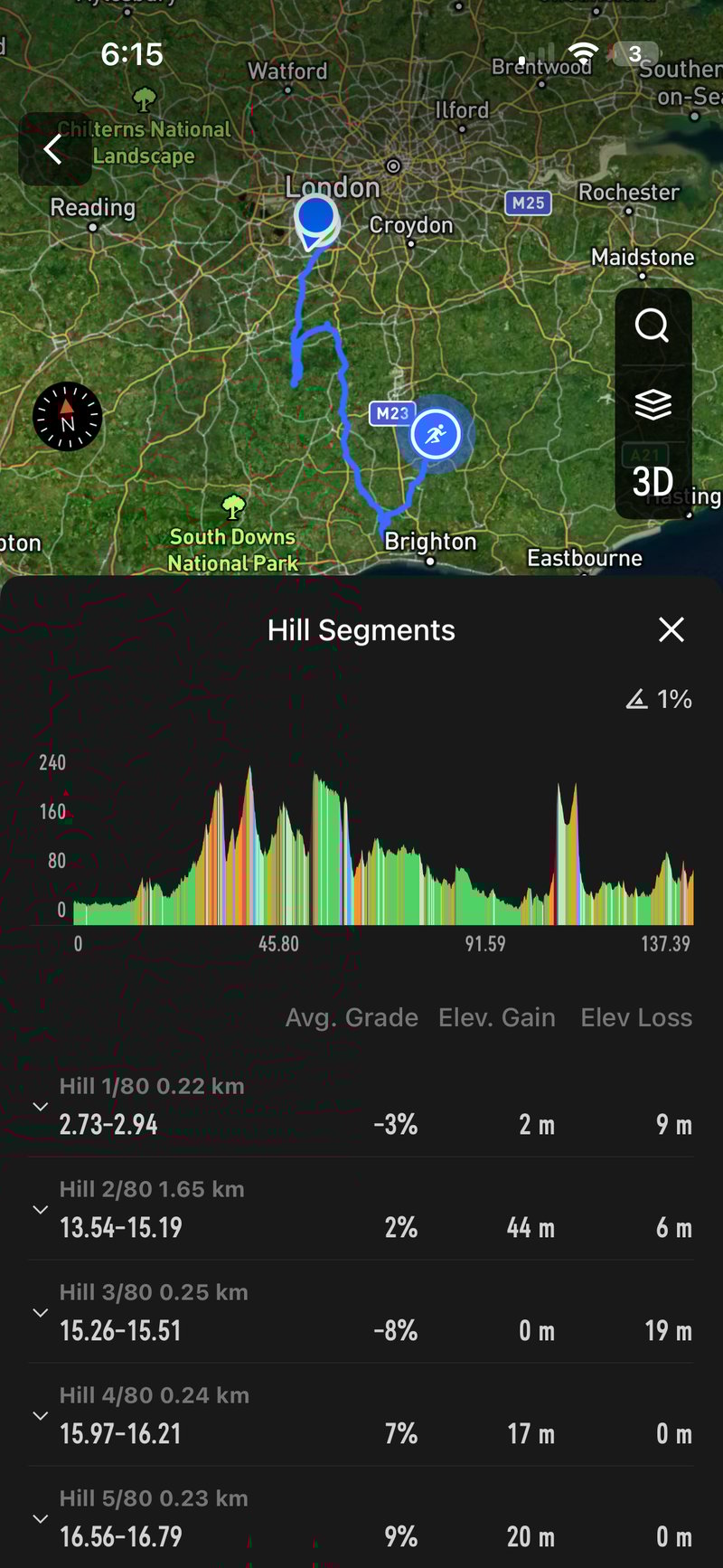Open the map layers selector
723x1568 pixels.
653,404
